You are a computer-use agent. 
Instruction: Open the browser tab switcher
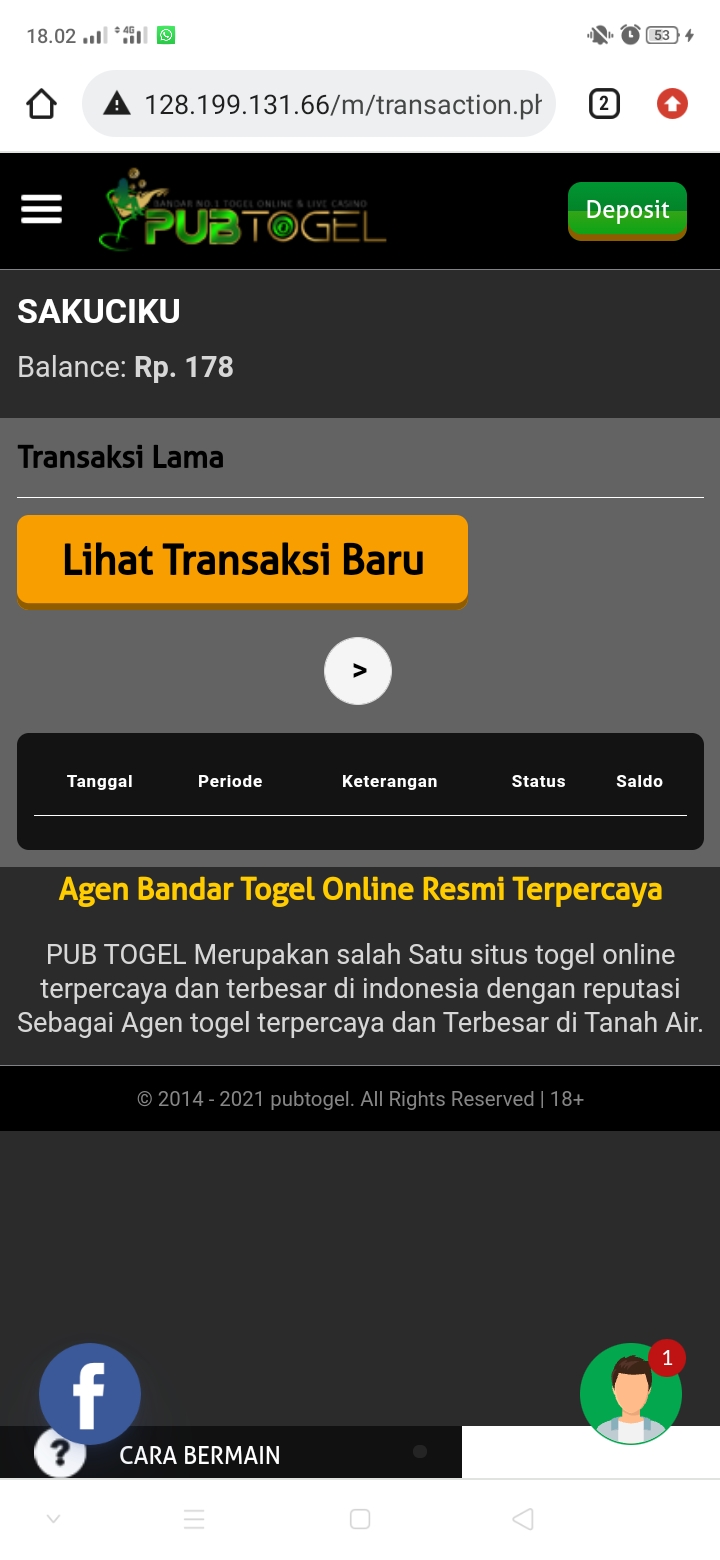[x=604, y=104]
